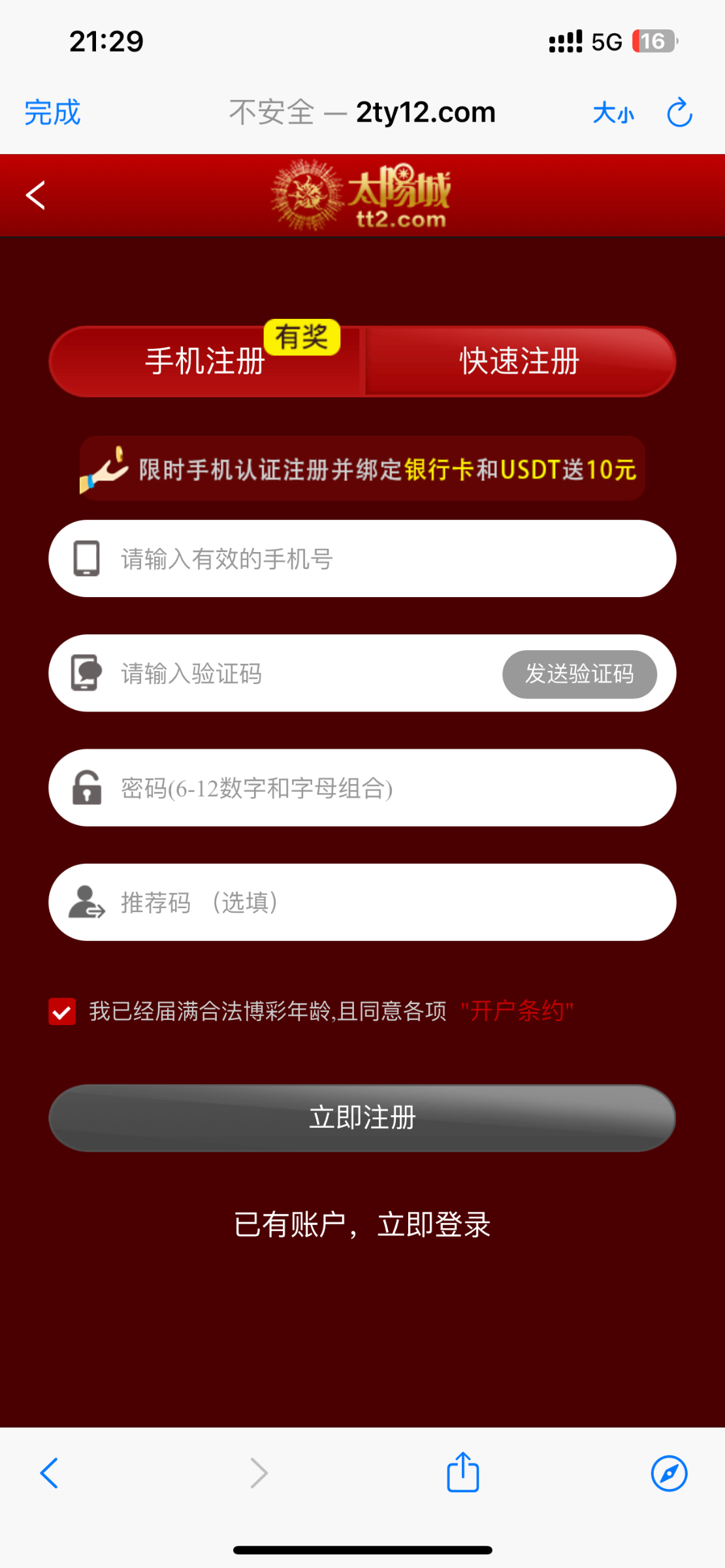
Task: Open 已有账户，立即登录 login link
Action: 362,1225
